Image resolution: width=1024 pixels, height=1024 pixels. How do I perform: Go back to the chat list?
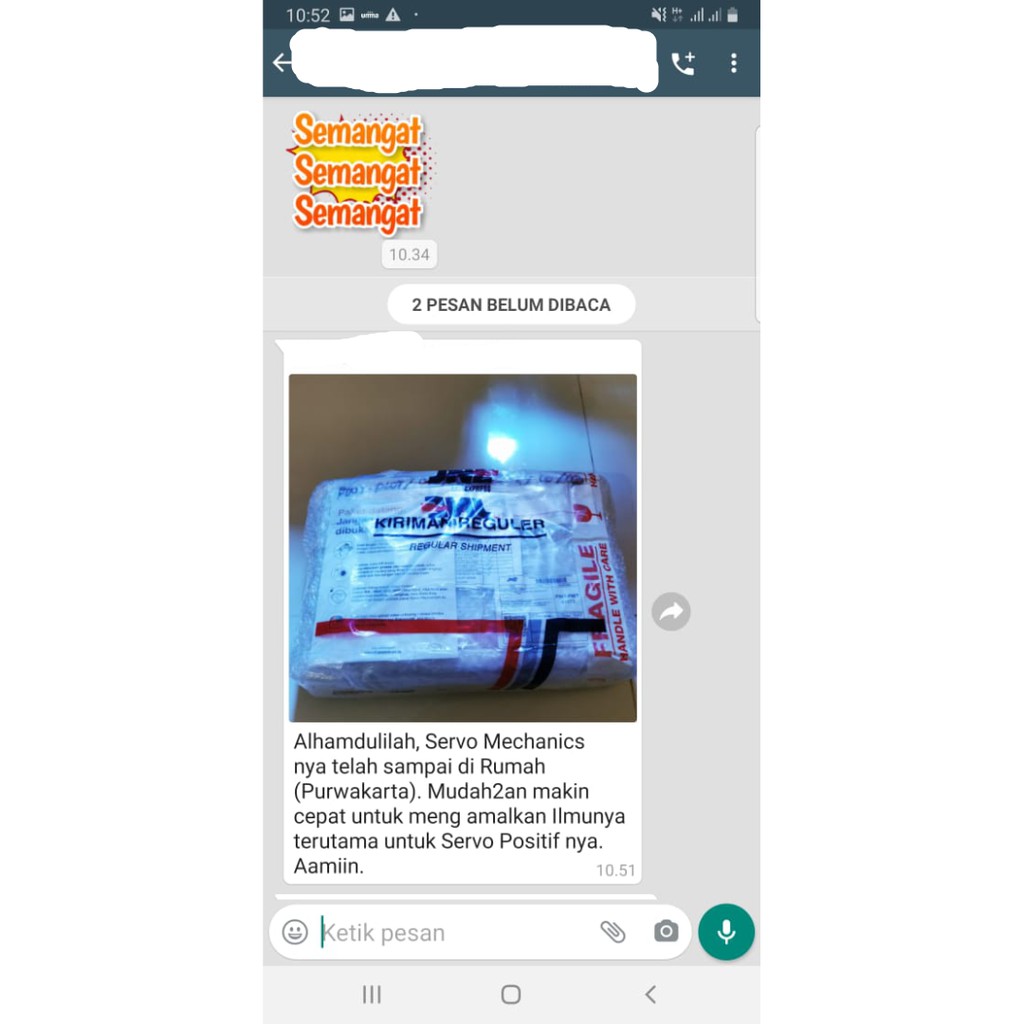[281, 63]
